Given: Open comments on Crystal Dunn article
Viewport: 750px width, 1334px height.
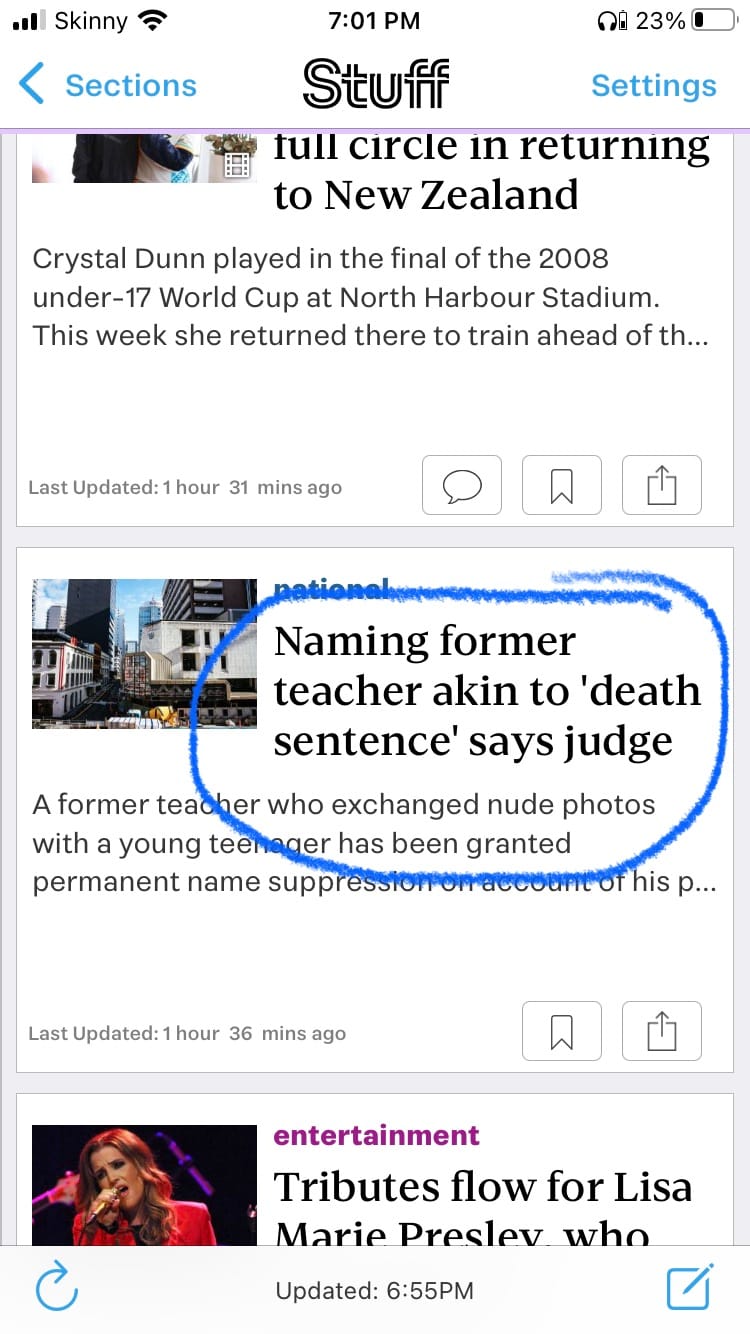Looking at the screenshot, I should point(461,486).
